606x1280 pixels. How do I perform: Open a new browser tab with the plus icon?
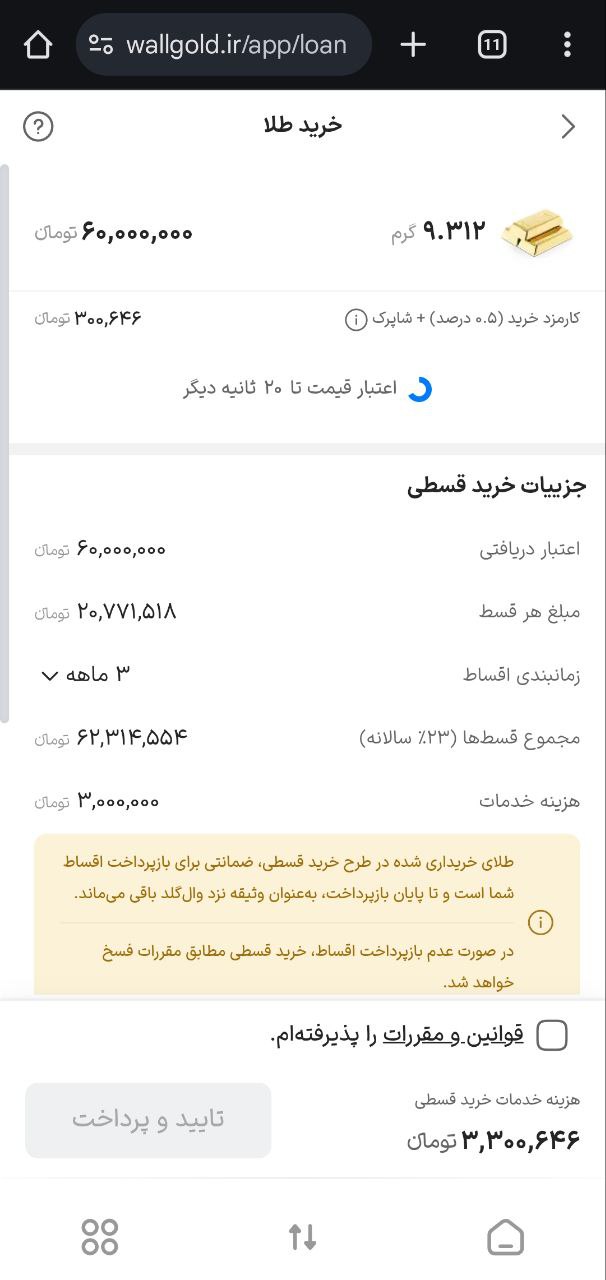click(413, 45)
